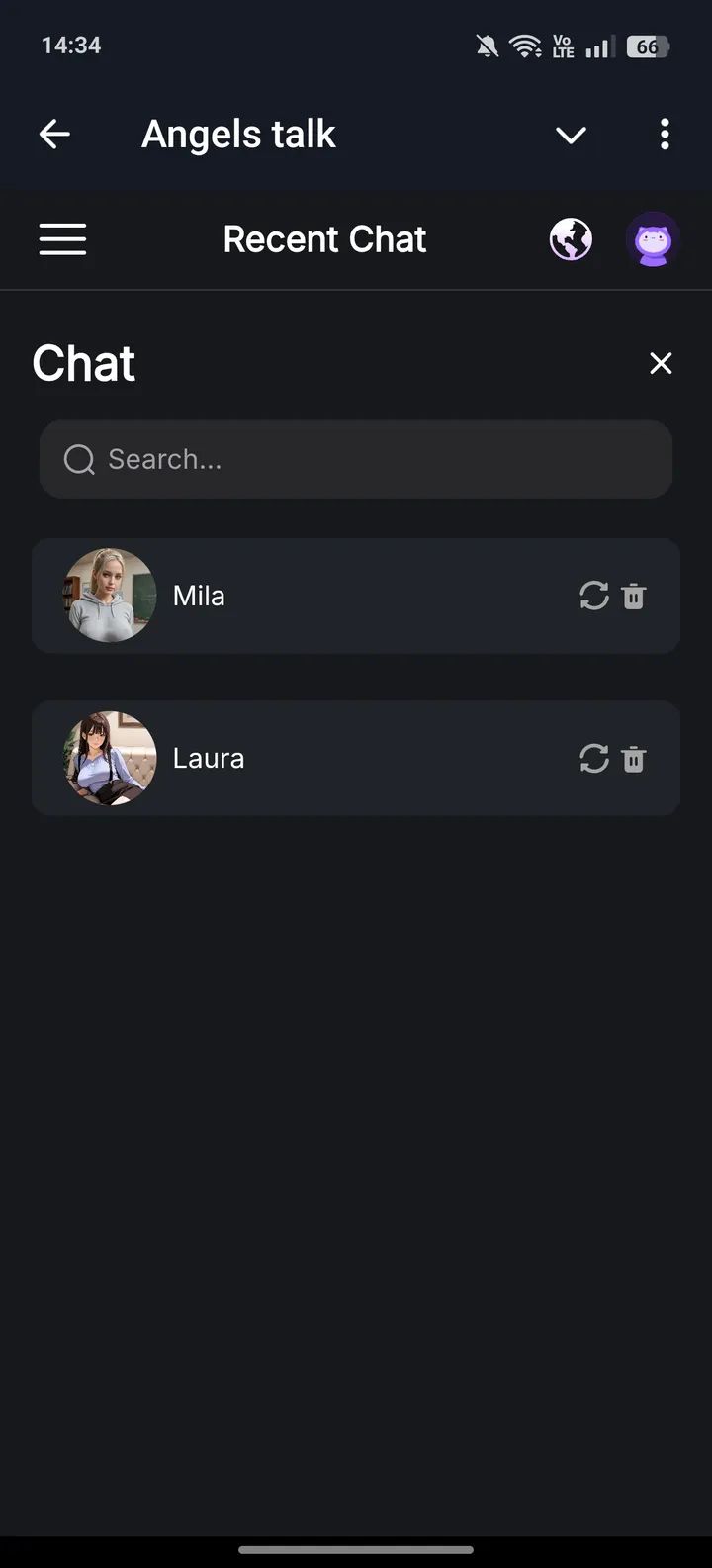Regenerate the Mila chat
The height and width of the screenshot is (1568, 712).
[593, 596]
